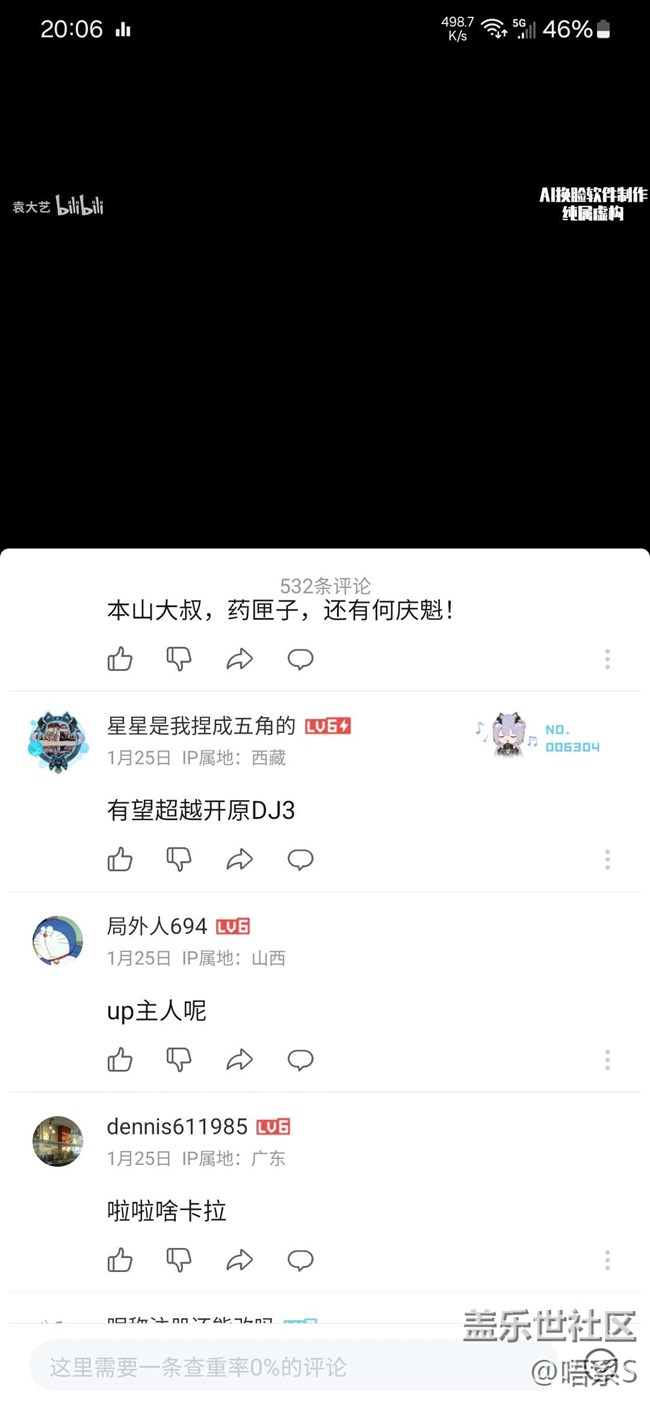This screenshot has width=650, height=1408.
Task: Like the comment 有望超越开原DJ3
Action: (x=120, y=859)
